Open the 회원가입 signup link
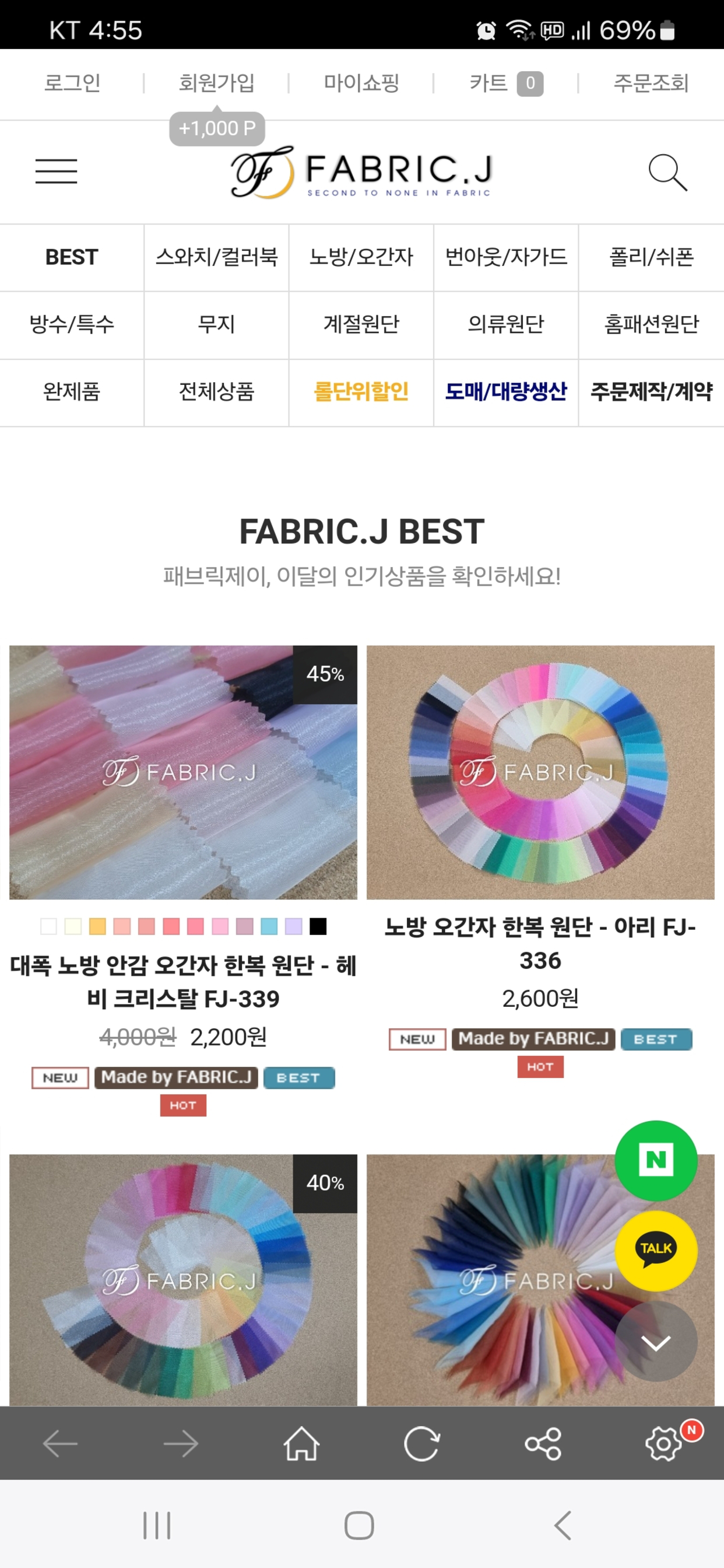Viewport: 724px width, 1568px height. pos(217,84)
